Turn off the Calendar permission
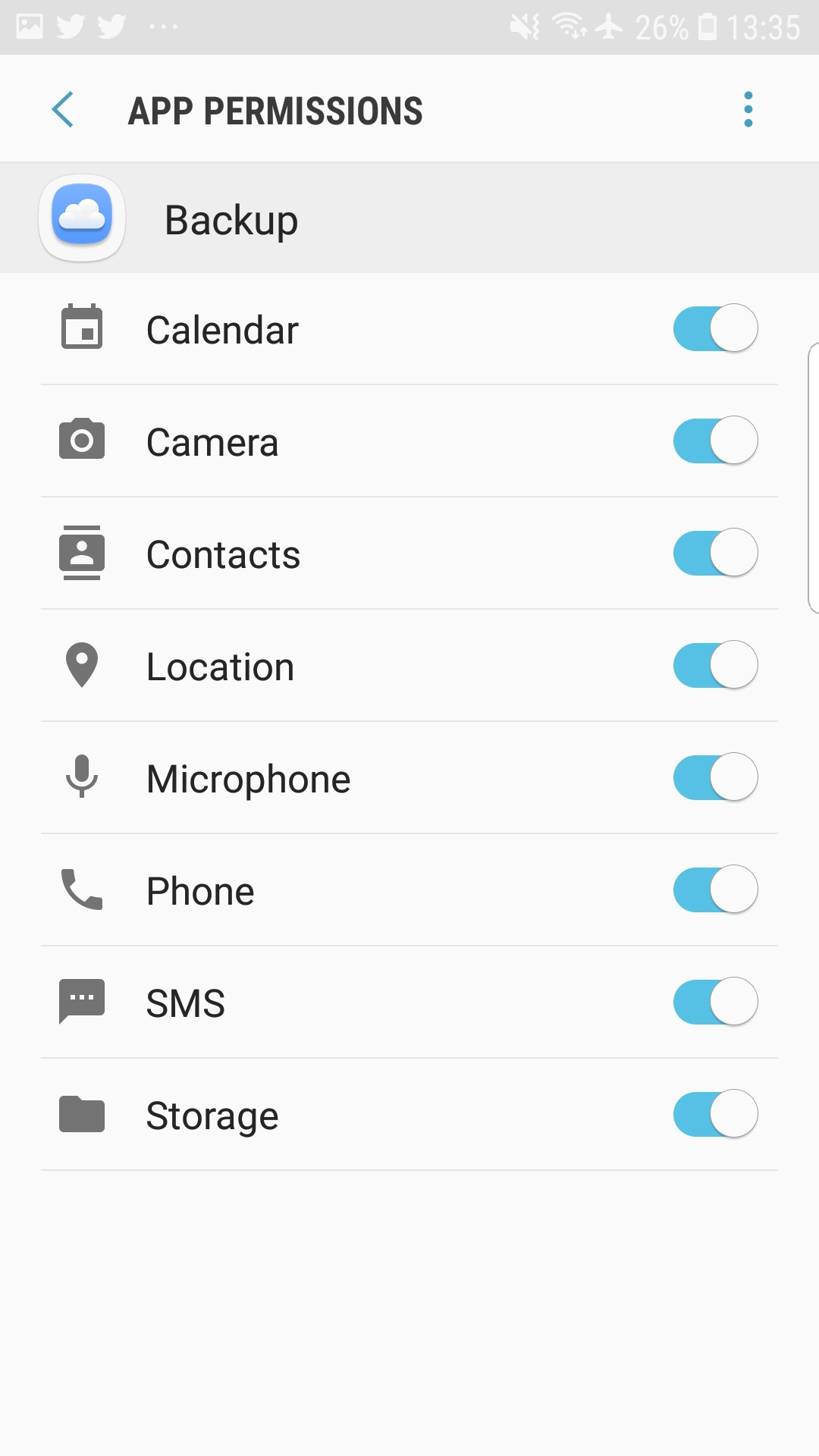 tap(715, 328)
